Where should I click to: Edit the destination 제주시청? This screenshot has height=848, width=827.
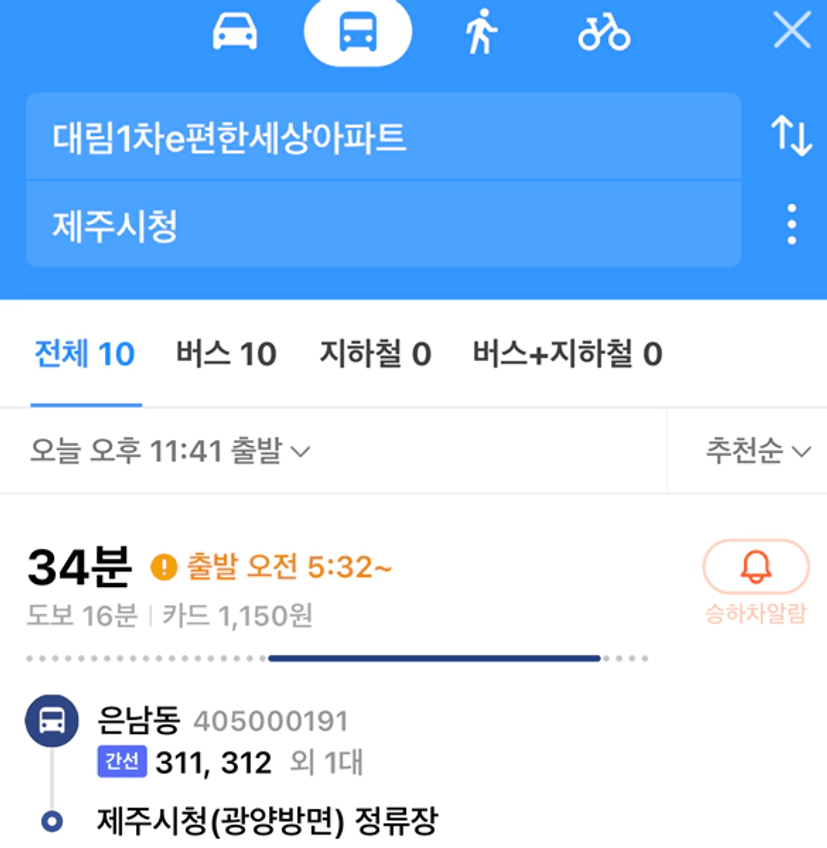pos(382,225)
